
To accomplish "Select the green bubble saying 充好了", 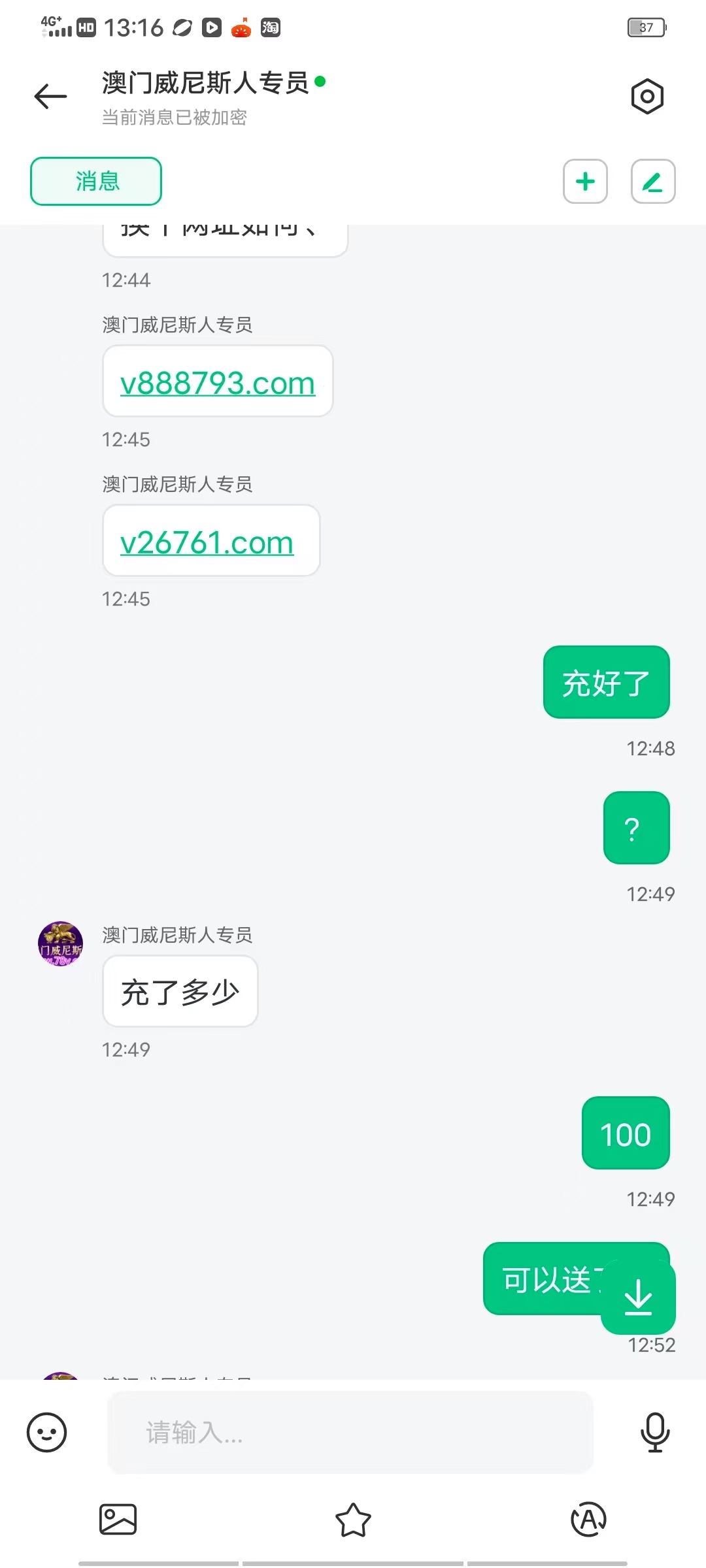I will click(605, 682).
